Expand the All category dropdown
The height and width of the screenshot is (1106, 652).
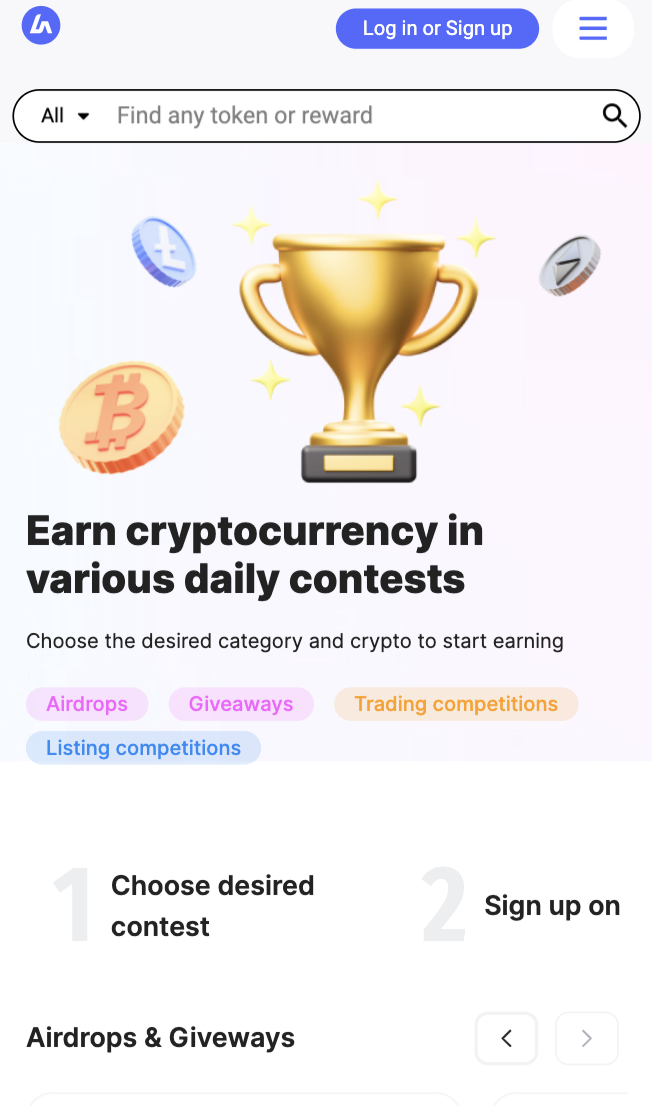tap(66, 116)
